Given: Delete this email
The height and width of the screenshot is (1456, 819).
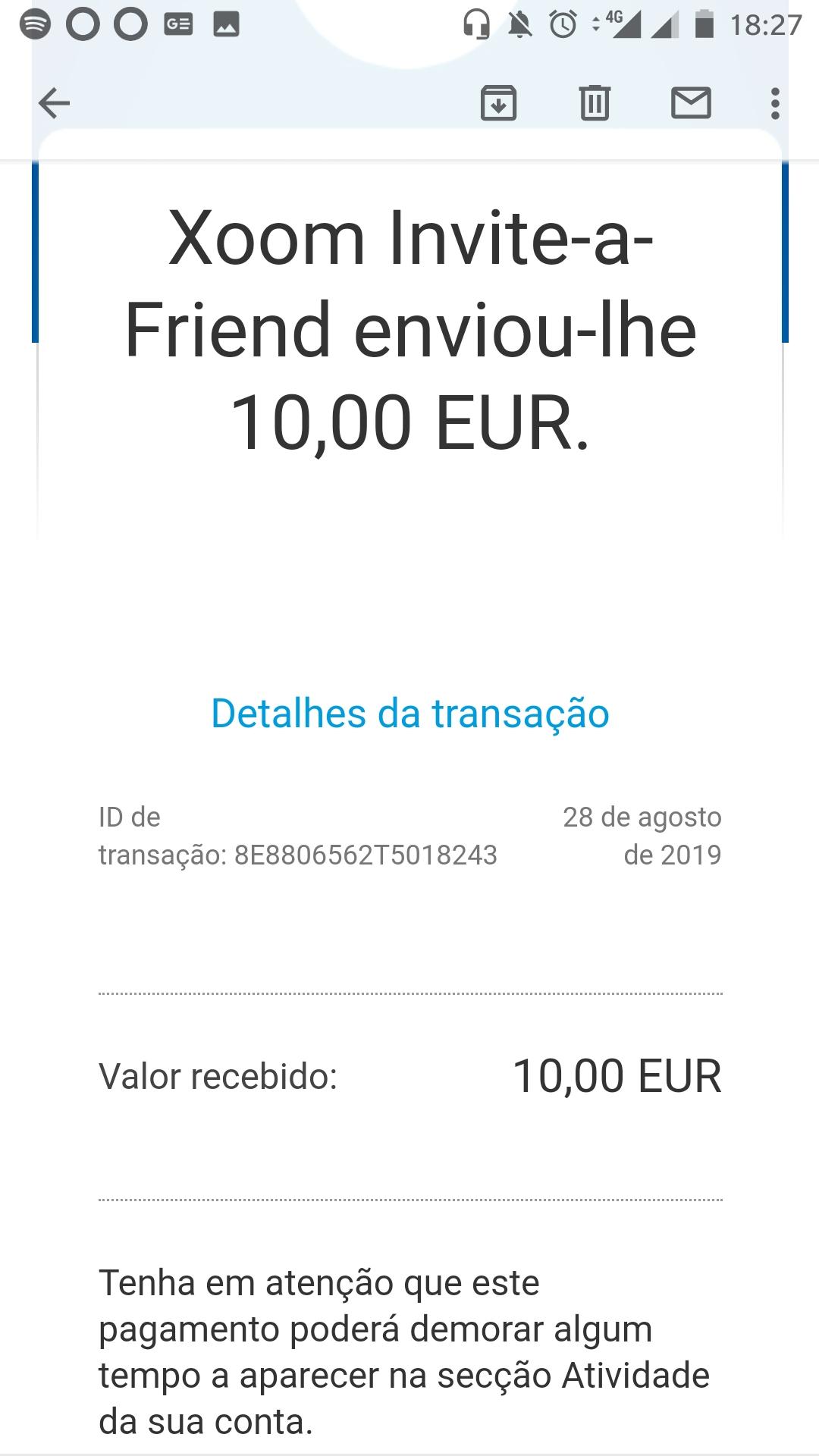Looking at the screenshot, I should pyautogui.click(x=595, y=103).
